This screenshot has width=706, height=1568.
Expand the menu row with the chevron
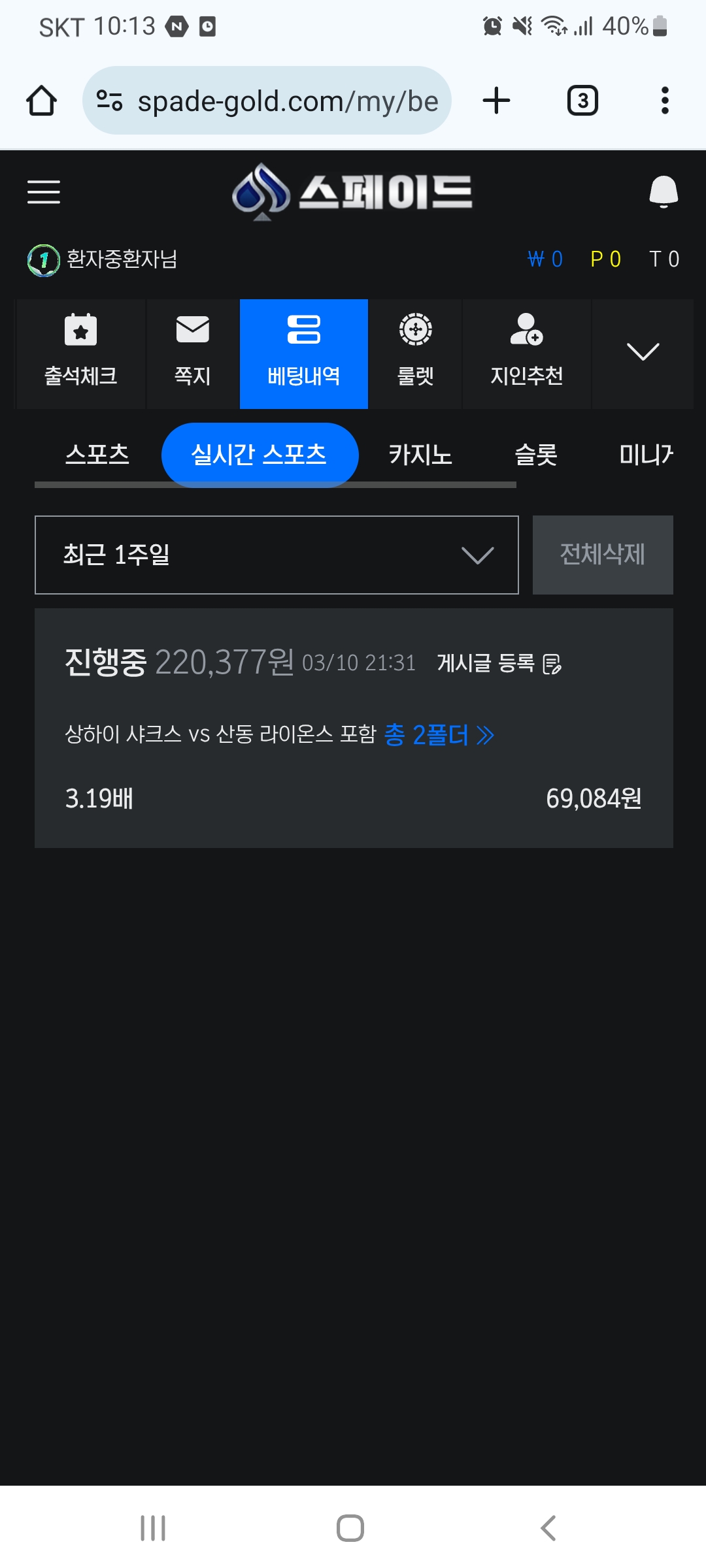pos(643,353)
